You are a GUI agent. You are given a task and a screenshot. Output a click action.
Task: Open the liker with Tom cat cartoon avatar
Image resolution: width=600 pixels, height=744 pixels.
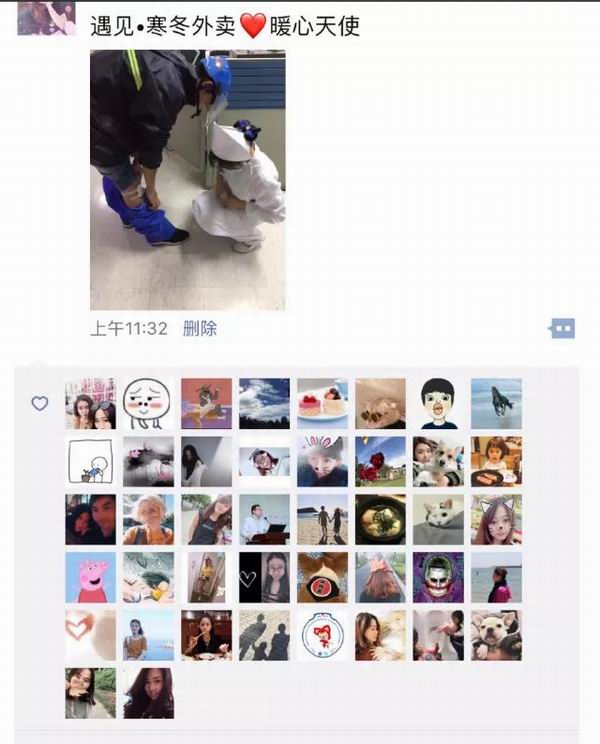(x=206, y=403)
